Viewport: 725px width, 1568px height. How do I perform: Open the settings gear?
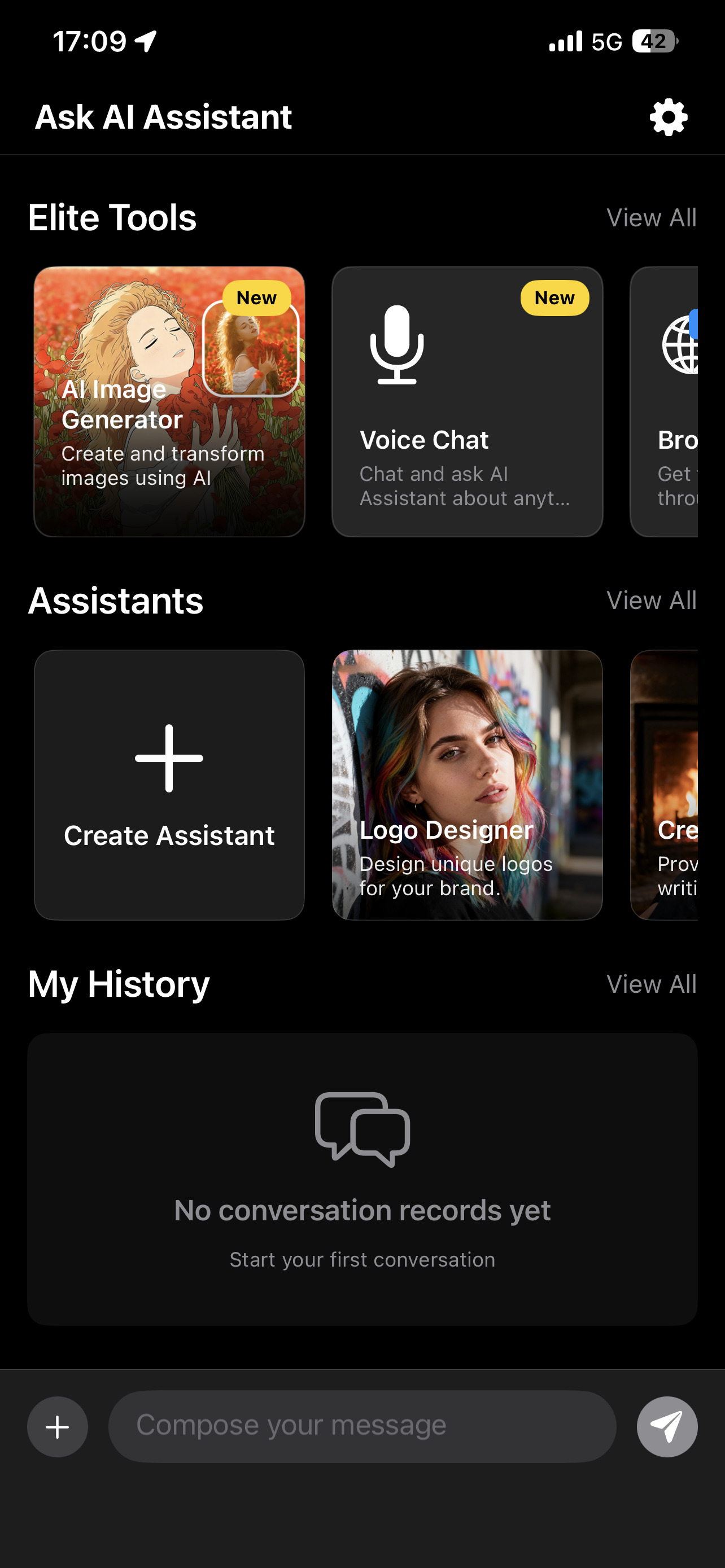[667, 117]
